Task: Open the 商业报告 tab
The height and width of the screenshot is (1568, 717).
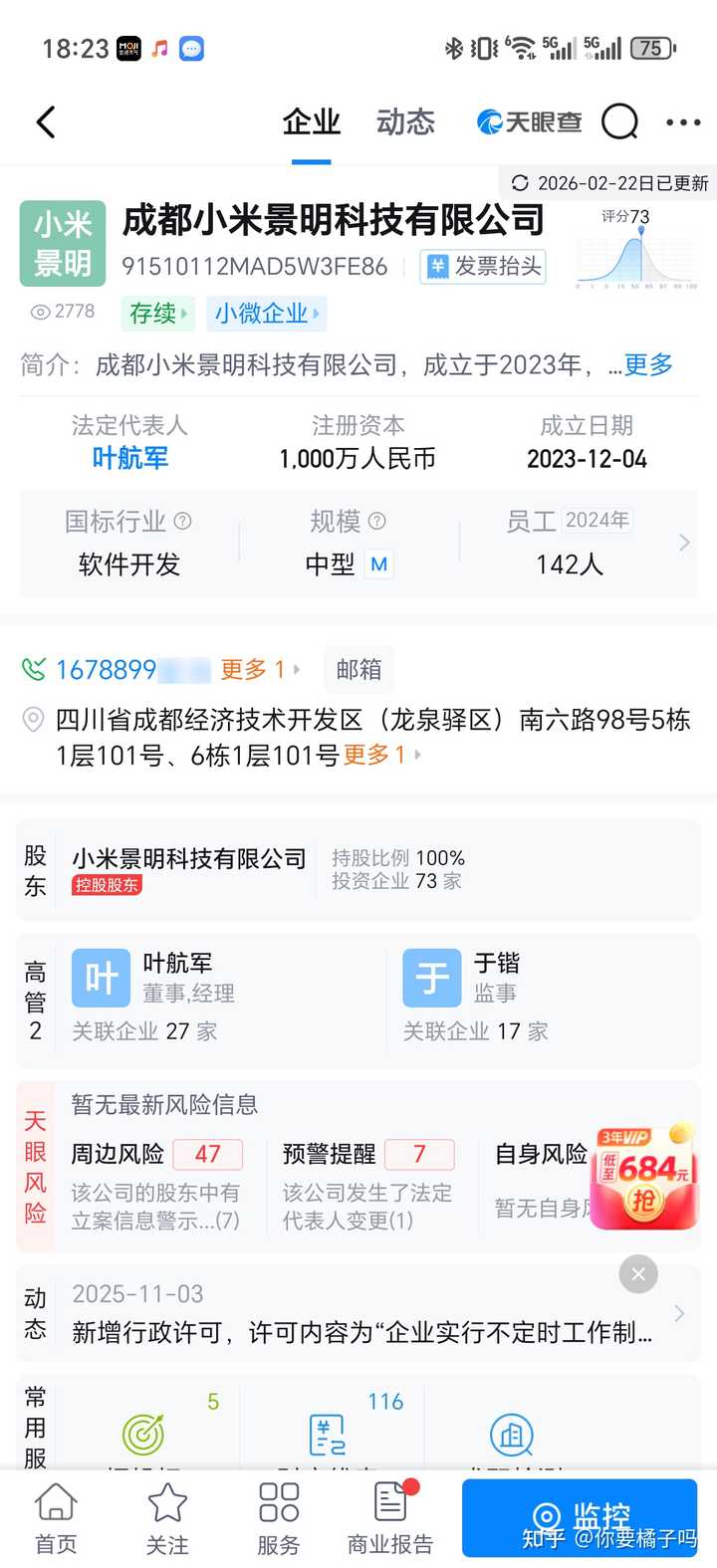Action: coord(390,1518)
